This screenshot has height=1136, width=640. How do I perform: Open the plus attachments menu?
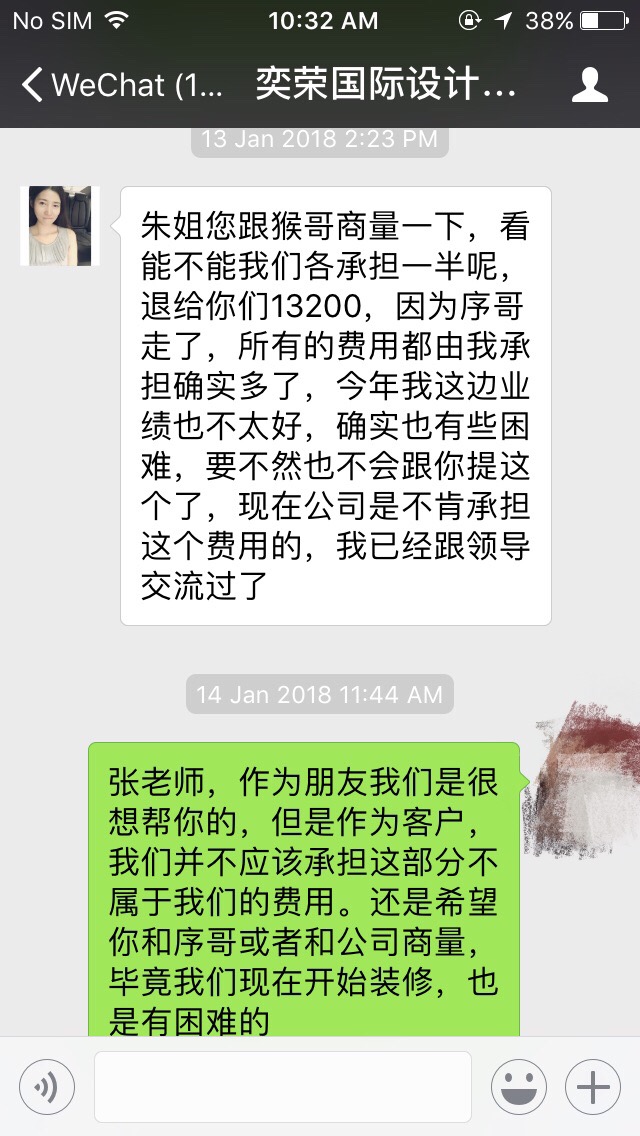tap(593, 1086)
